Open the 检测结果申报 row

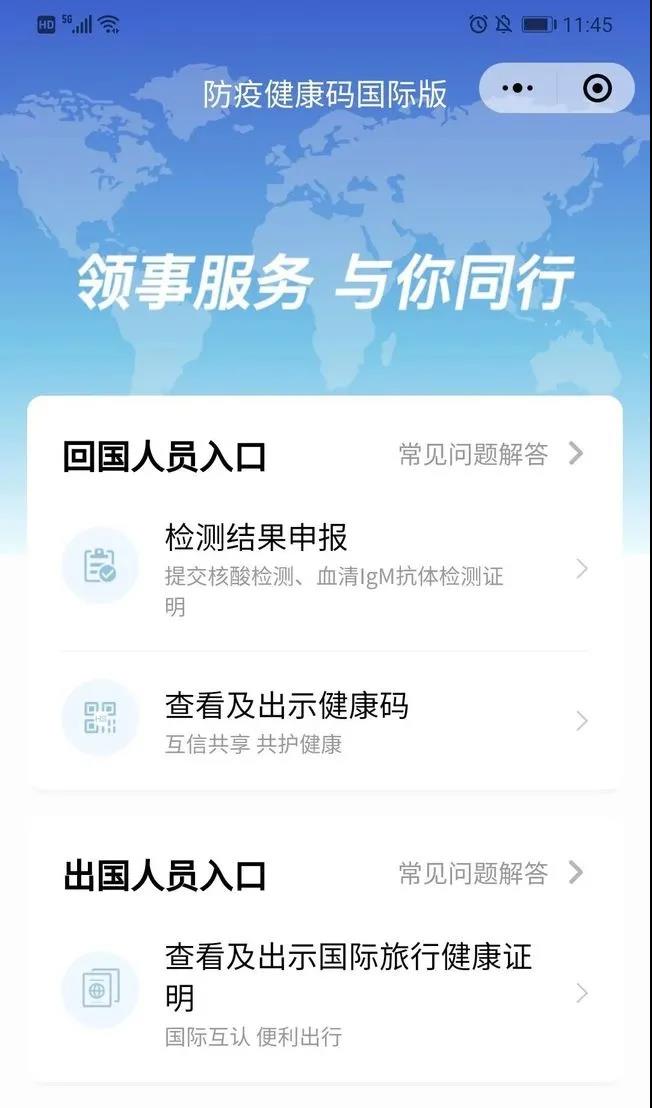pyautogui.click(x=325, y=568)
